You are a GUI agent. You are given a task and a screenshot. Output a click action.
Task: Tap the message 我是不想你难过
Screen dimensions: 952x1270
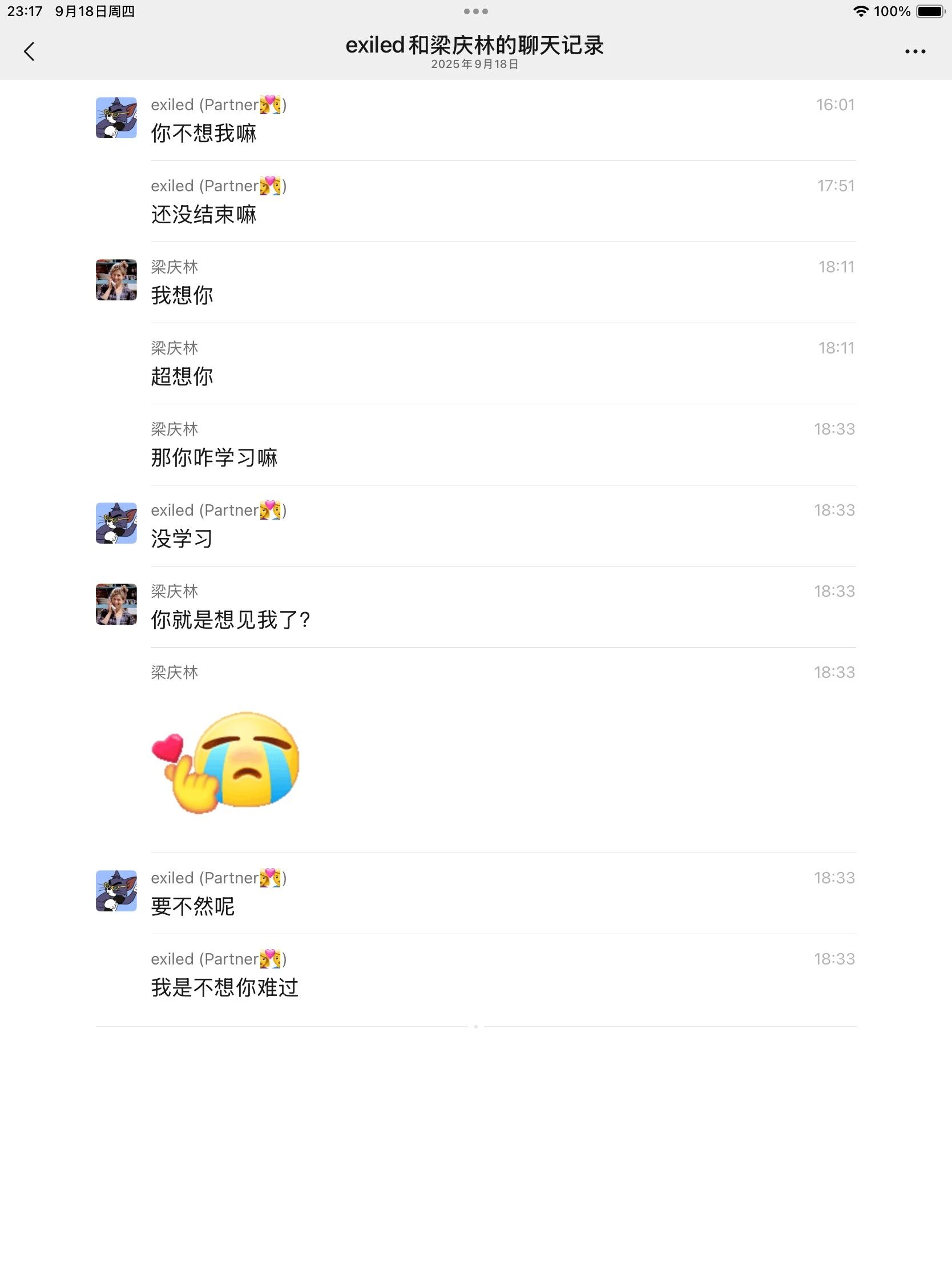click(224, 988)
